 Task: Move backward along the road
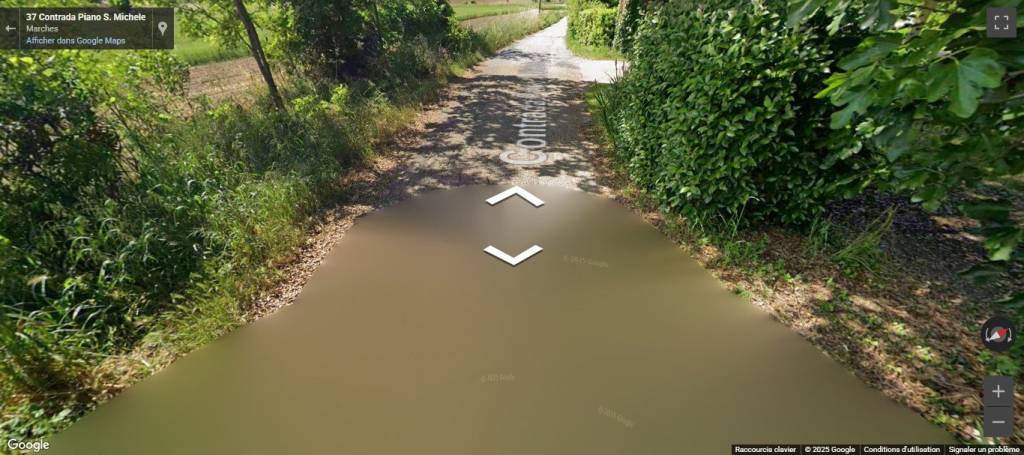(514, 256)
